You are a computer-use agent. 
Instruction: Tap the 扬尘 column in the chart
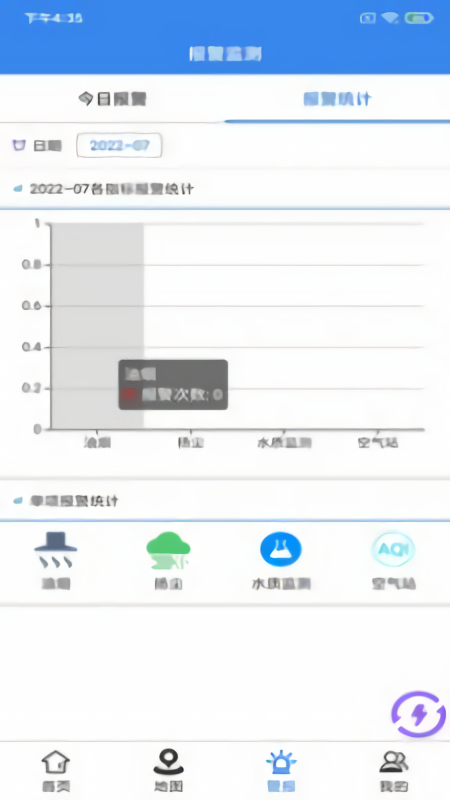(x=191, y=327)
